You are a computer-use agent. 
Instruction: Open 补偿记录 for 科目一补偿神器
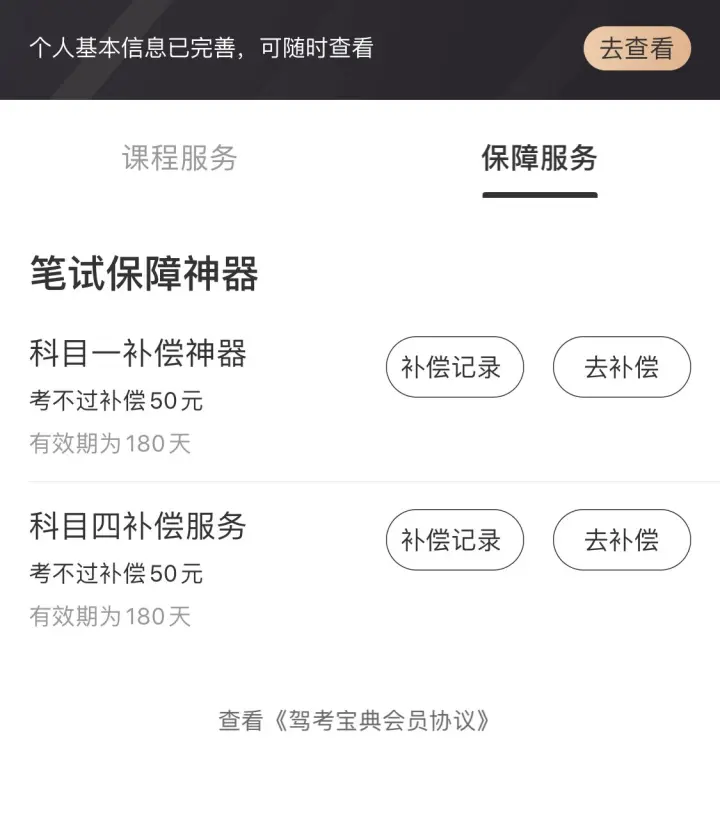tap(455, 367)
